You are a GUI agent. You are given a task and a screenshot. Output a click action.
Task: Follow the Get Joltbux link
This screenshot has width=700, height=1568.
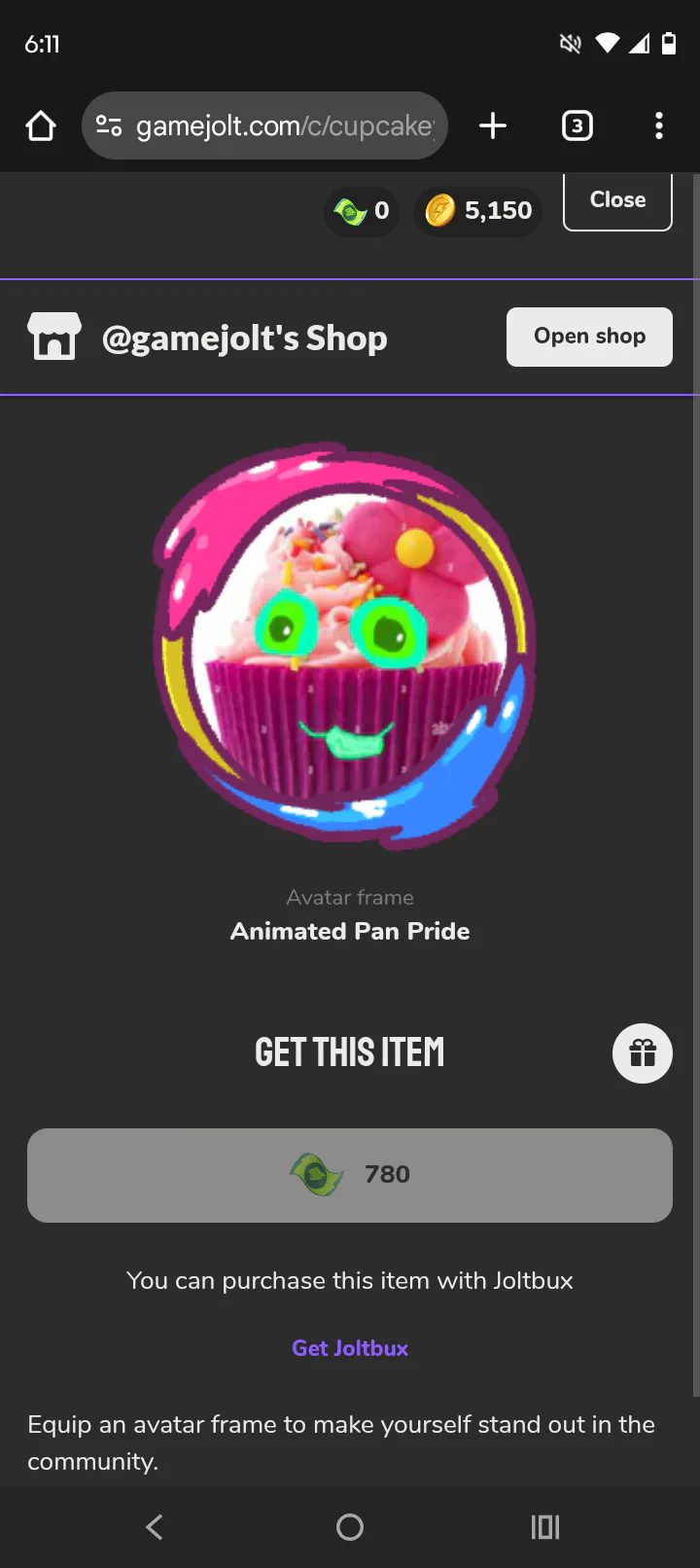(350, 1348)
